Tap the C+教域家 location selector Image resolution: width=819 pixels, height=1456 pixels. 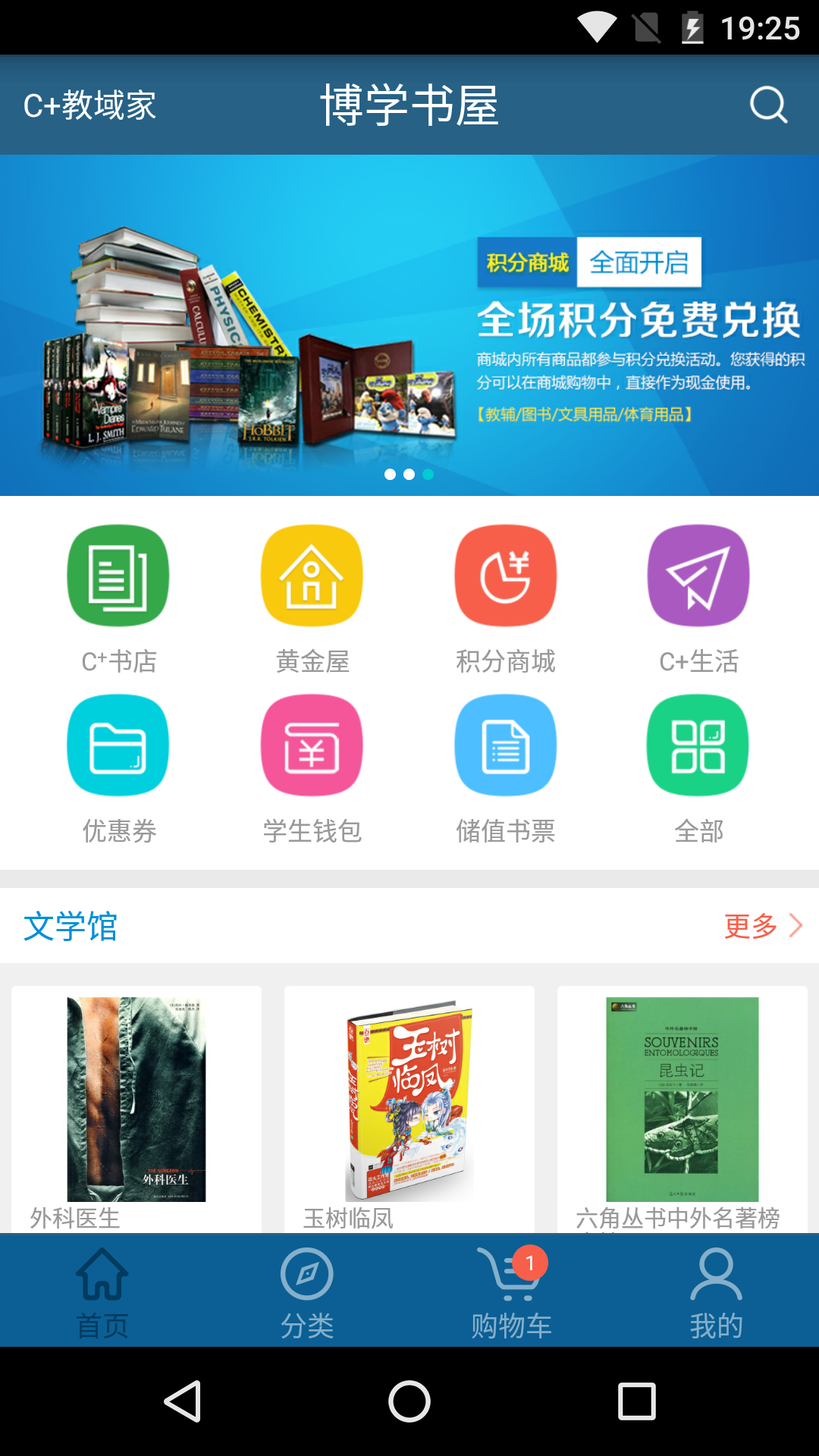tap(89, 105)
